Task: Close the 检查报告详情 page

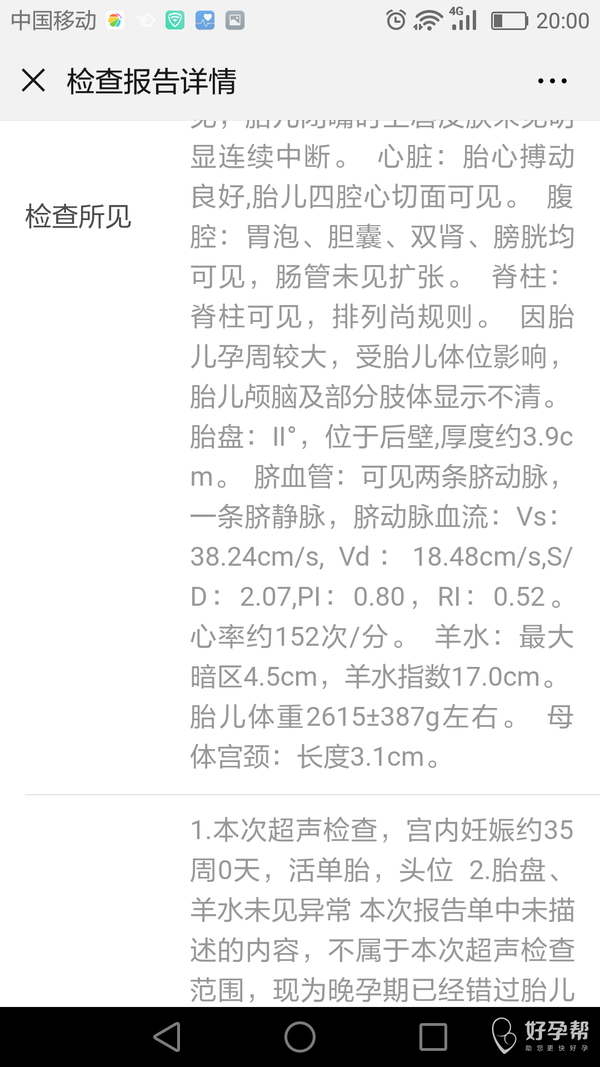Action: pos(34,81)
